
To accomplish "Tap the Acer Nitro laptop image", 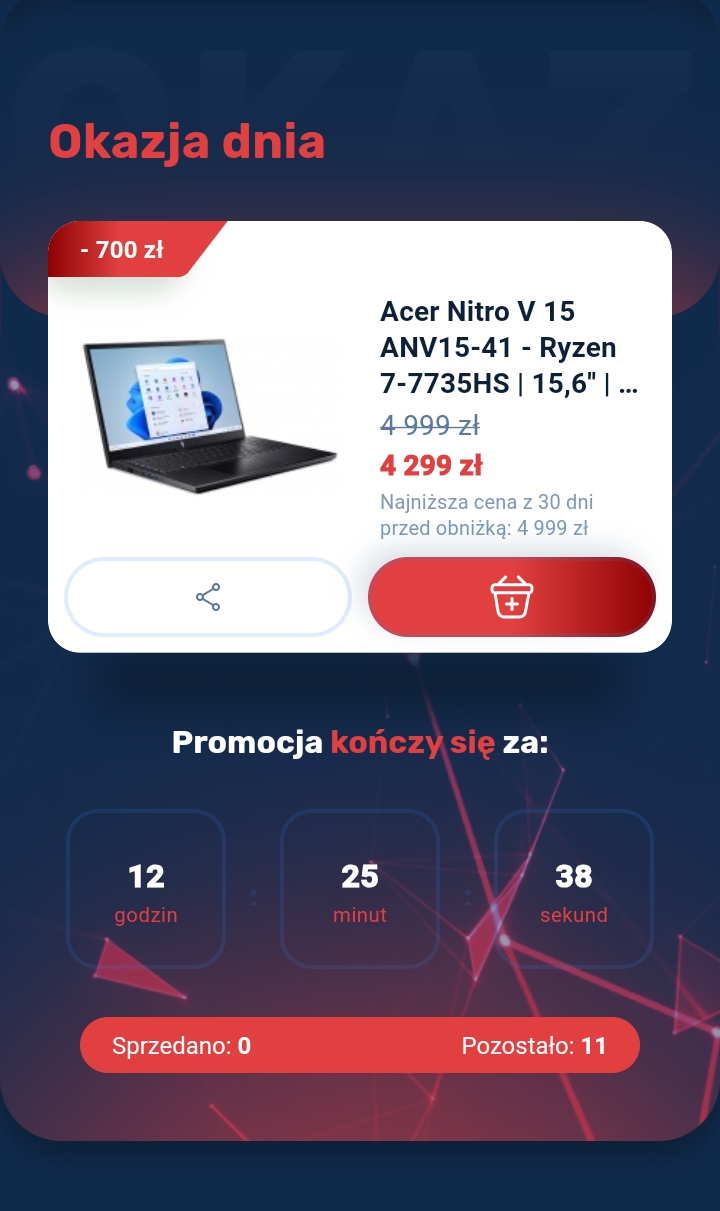I will pyautogui.click(x=210, y=415).
